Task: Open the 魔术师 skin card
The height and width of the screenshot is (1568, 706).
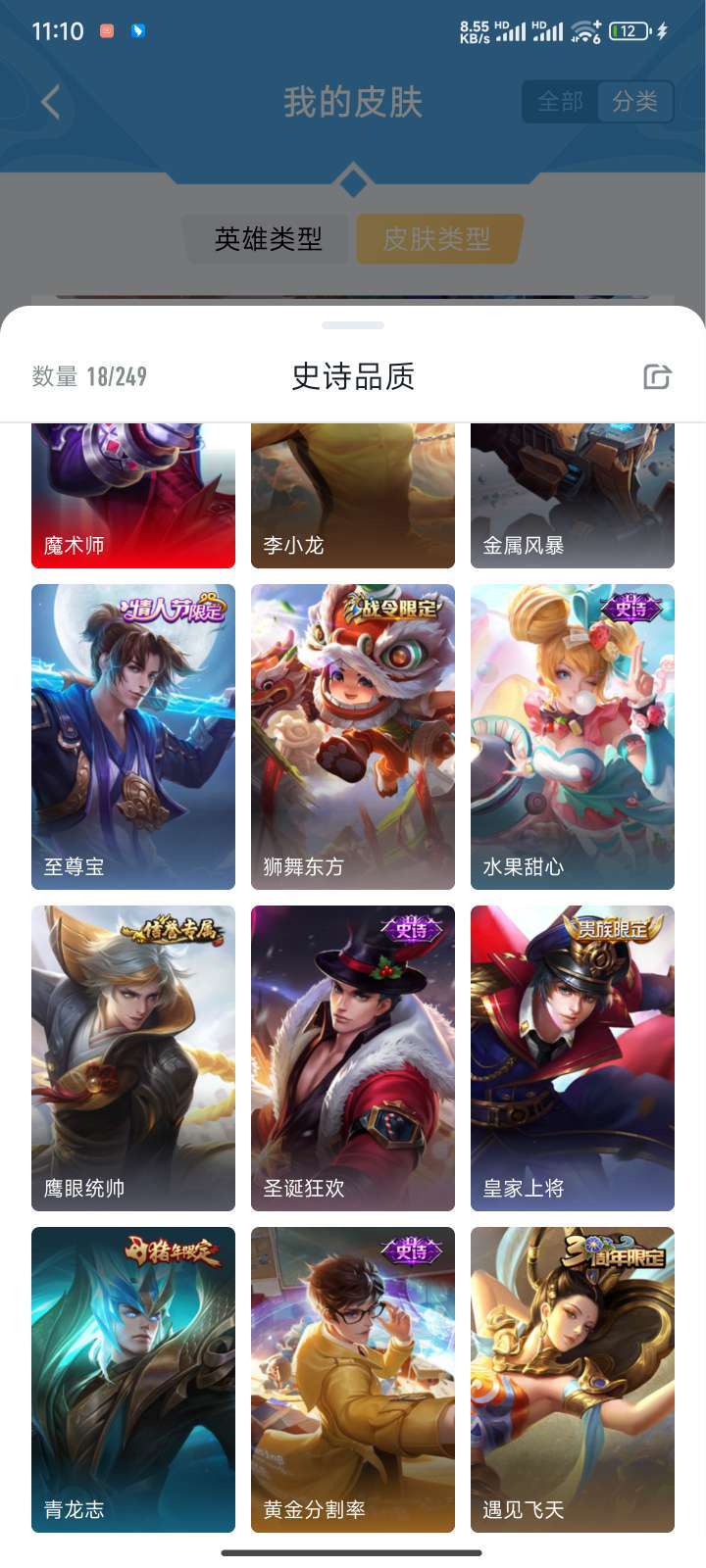Action: pyautogui.click(x=133, y=496)
